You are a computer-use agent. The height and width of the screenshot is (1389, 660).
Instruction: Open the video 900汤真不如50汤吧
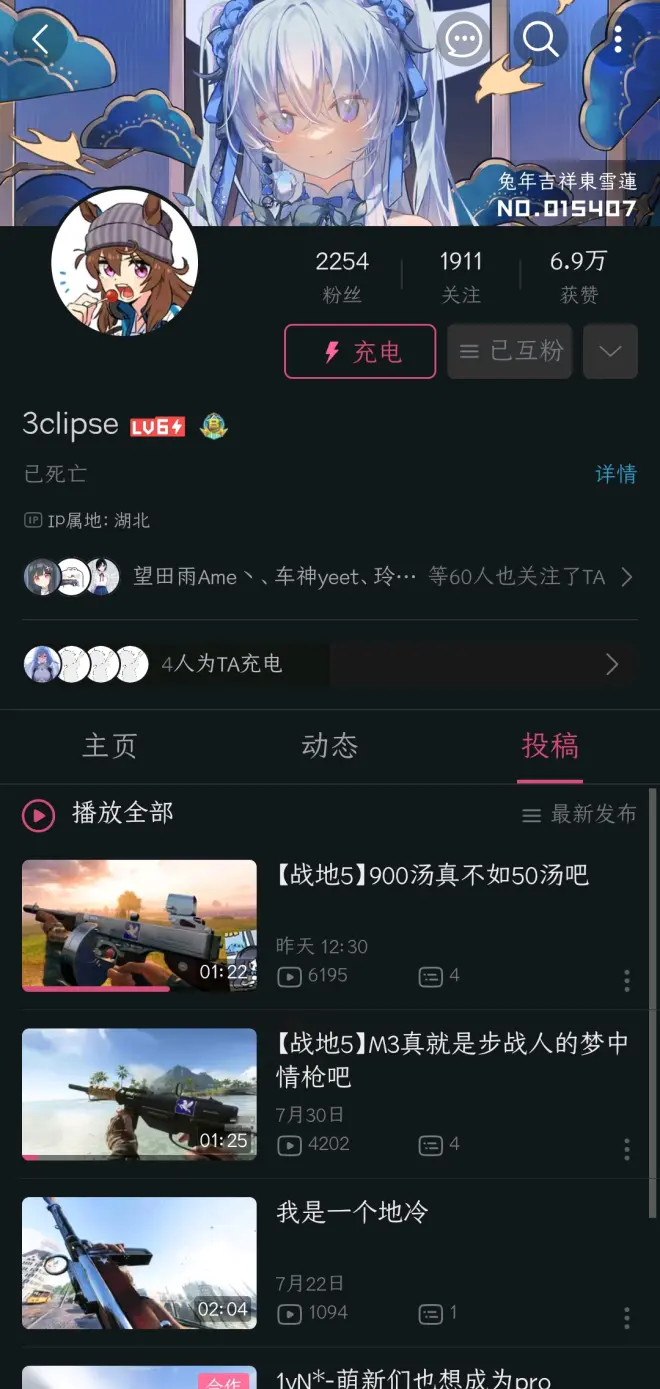[432, 876]
